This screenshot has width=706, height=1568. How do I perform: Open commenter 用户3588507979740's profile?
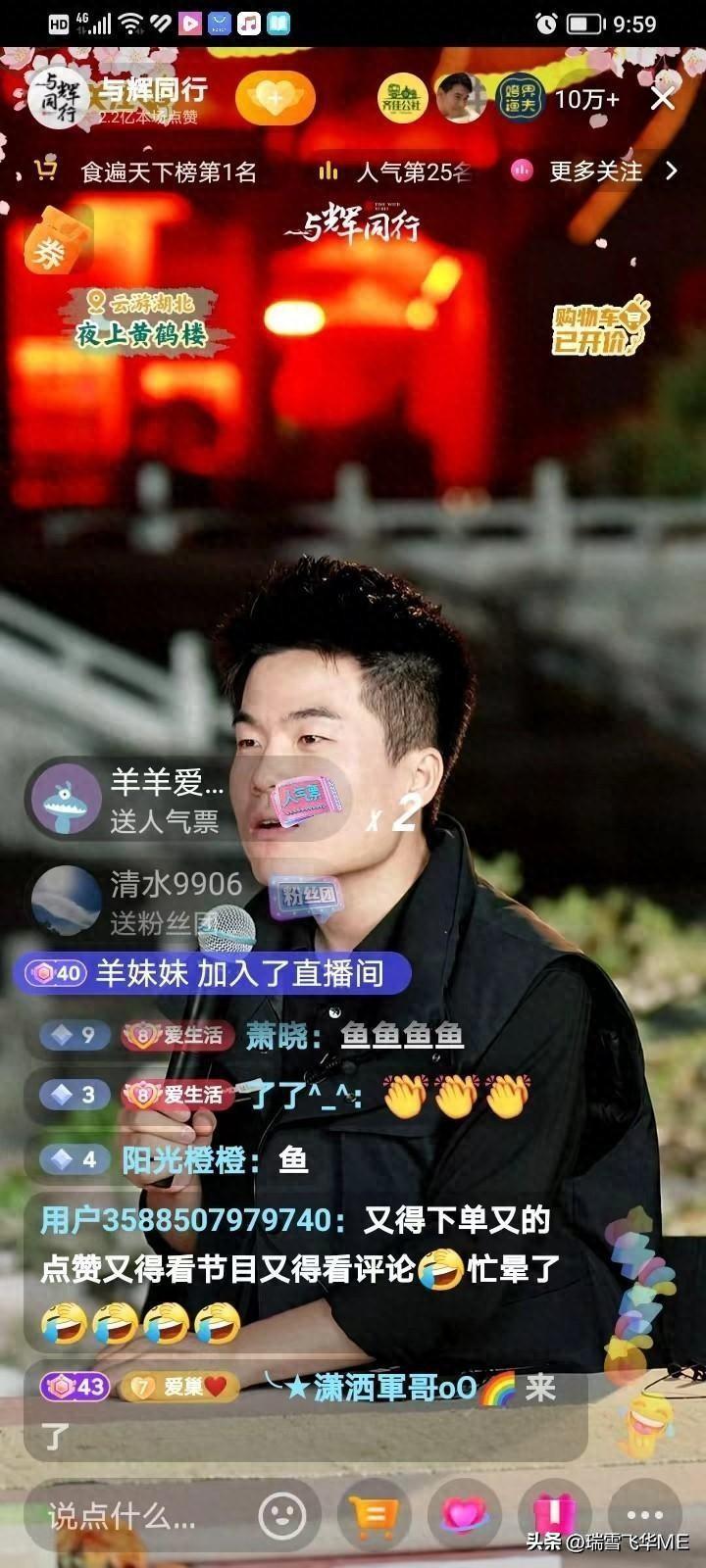(186, 1220)
